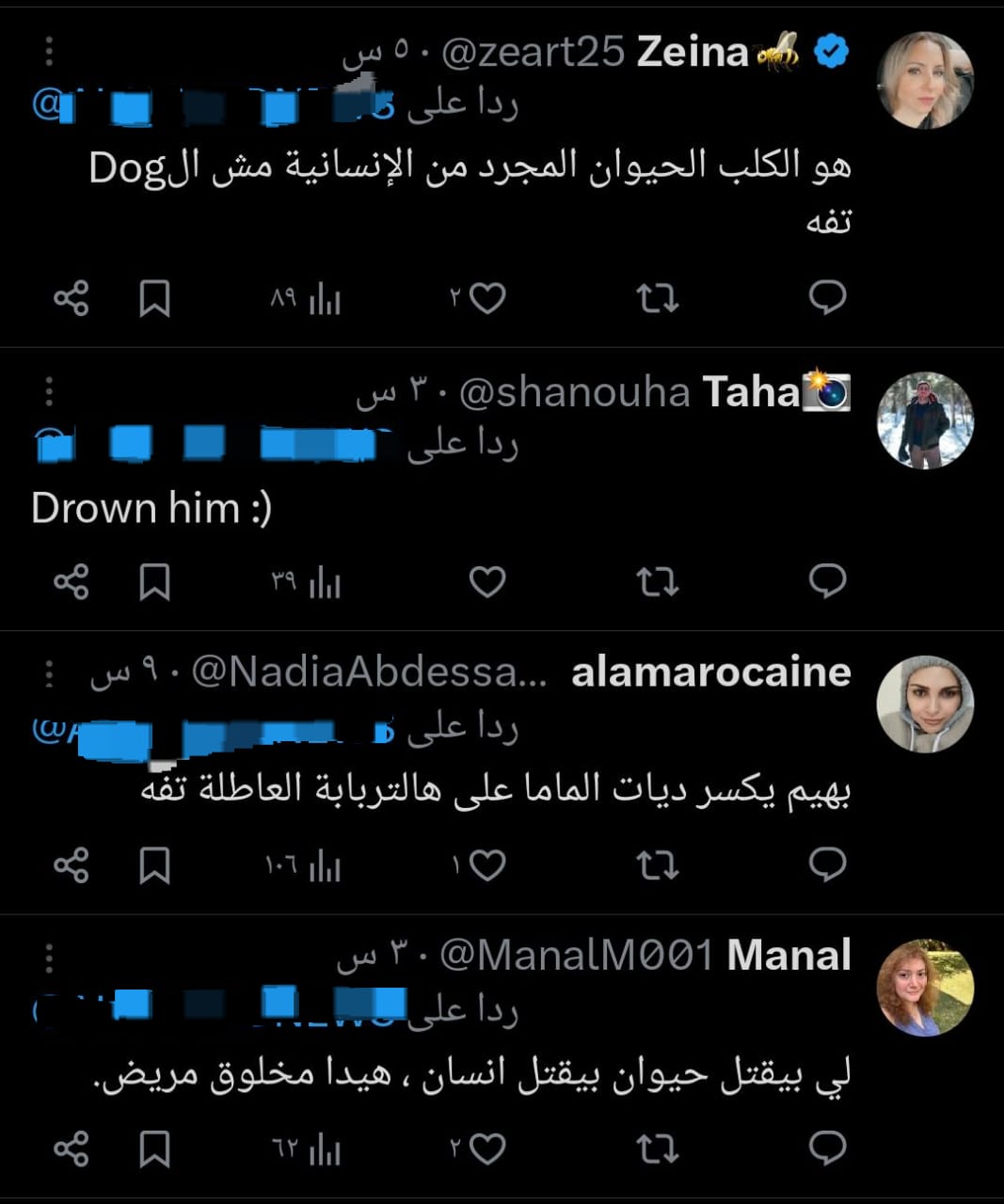The image size is (1004, 1204).
Task: Retweet Zeina's reply
Action: [657, 299]
